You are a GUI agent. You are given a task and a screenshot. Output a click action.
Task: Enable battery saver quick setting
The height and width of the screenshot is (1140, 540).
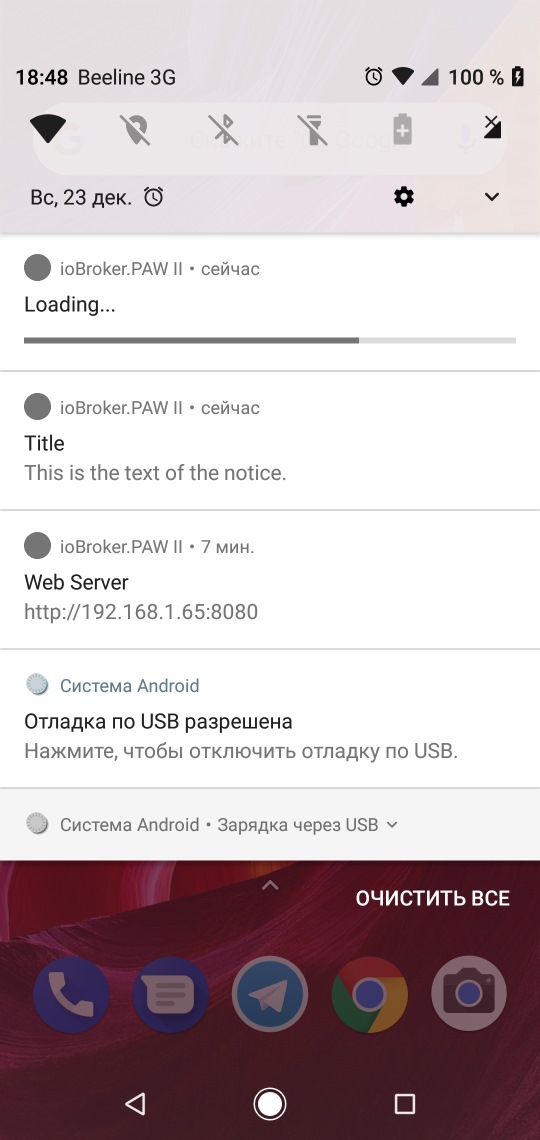tap(403, 130)
